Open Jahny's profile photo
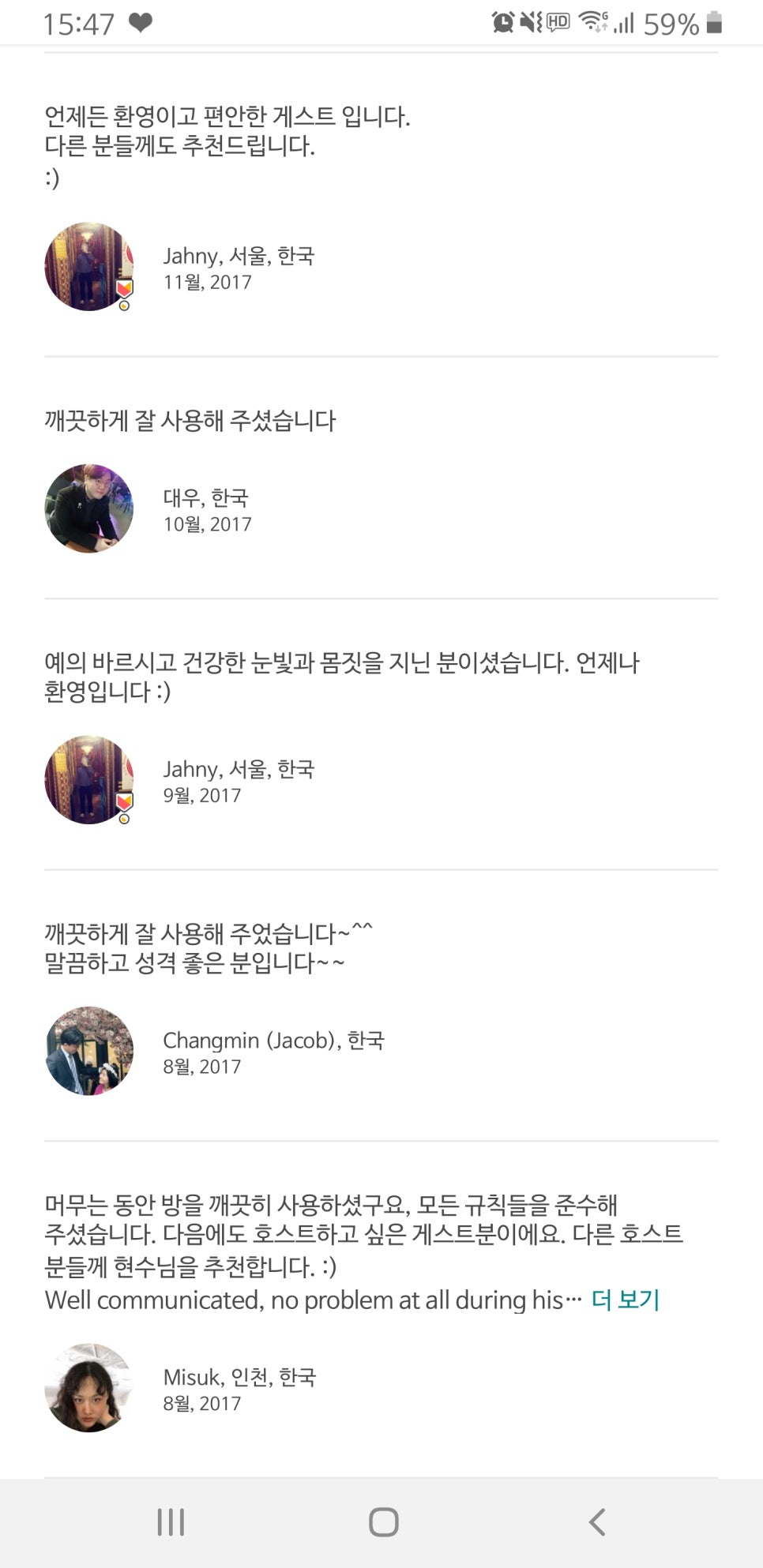Screen dimensions: 763x1568 coord(88,265)
